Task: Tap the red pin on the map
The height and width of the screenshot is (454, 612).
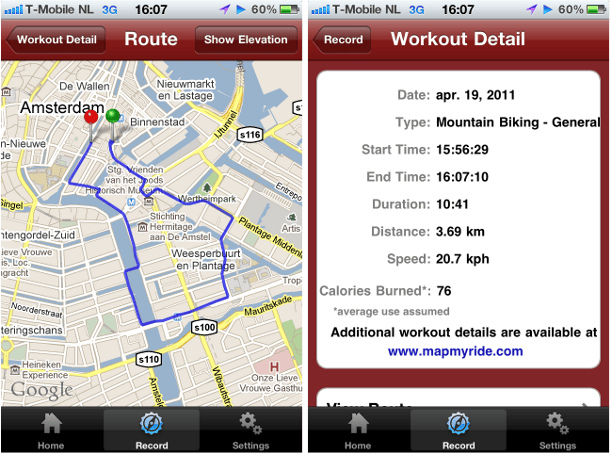Action: click(x=90, y=118)
